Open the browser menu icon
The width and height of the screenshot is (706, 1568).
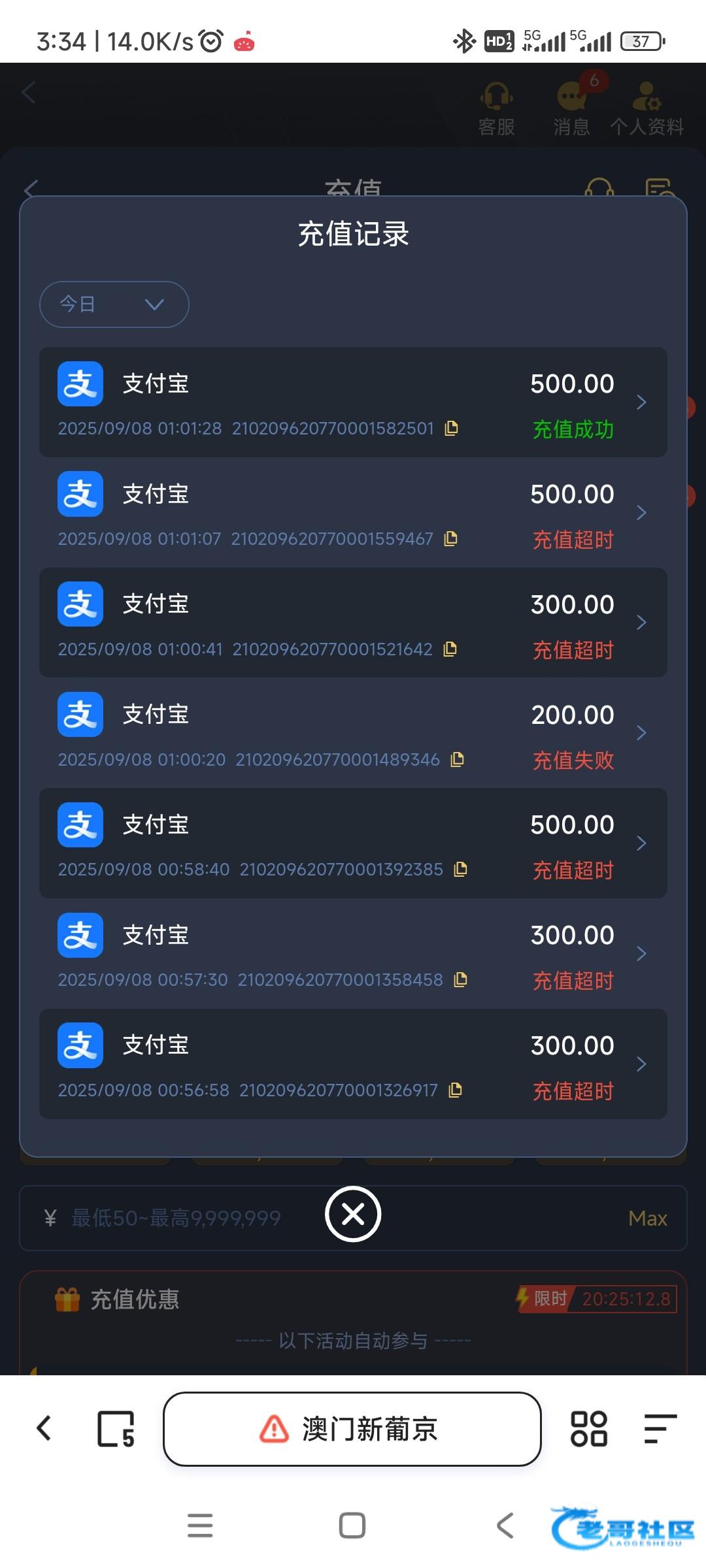(x=660, y=1429)
